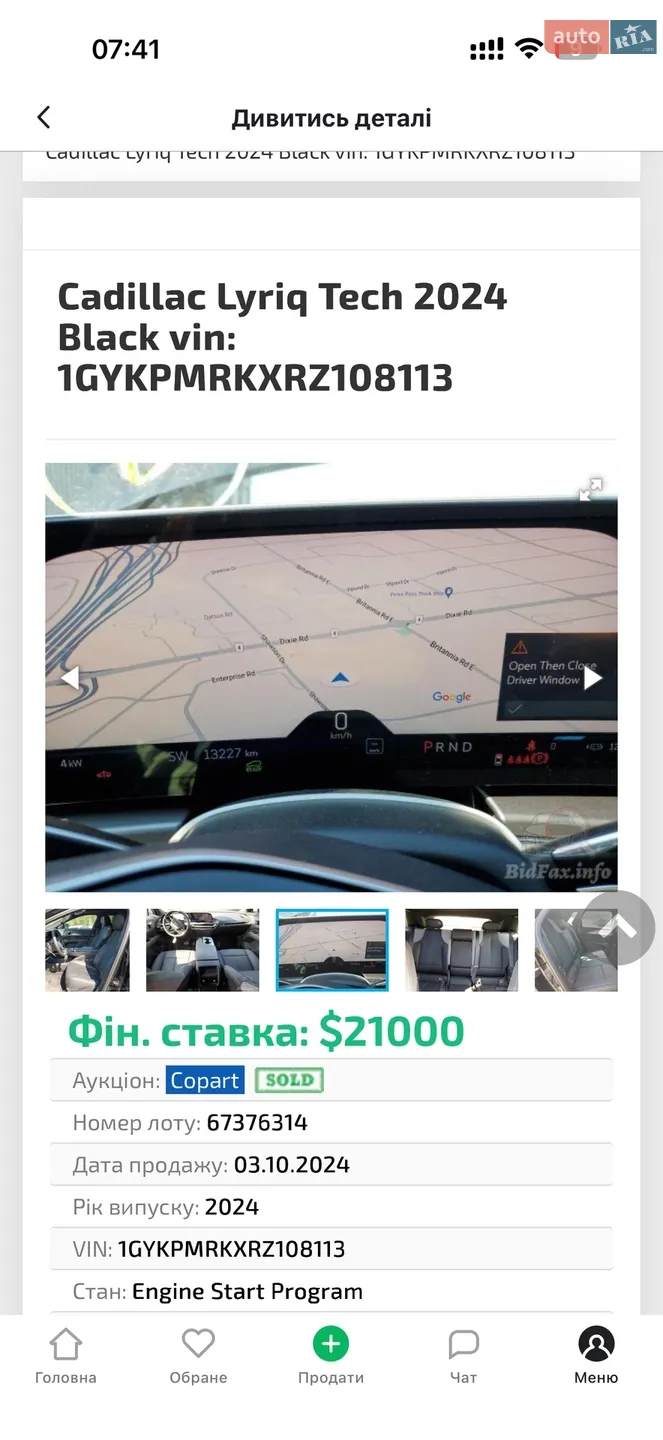Switch to the Чат tab

(464, 1356)
